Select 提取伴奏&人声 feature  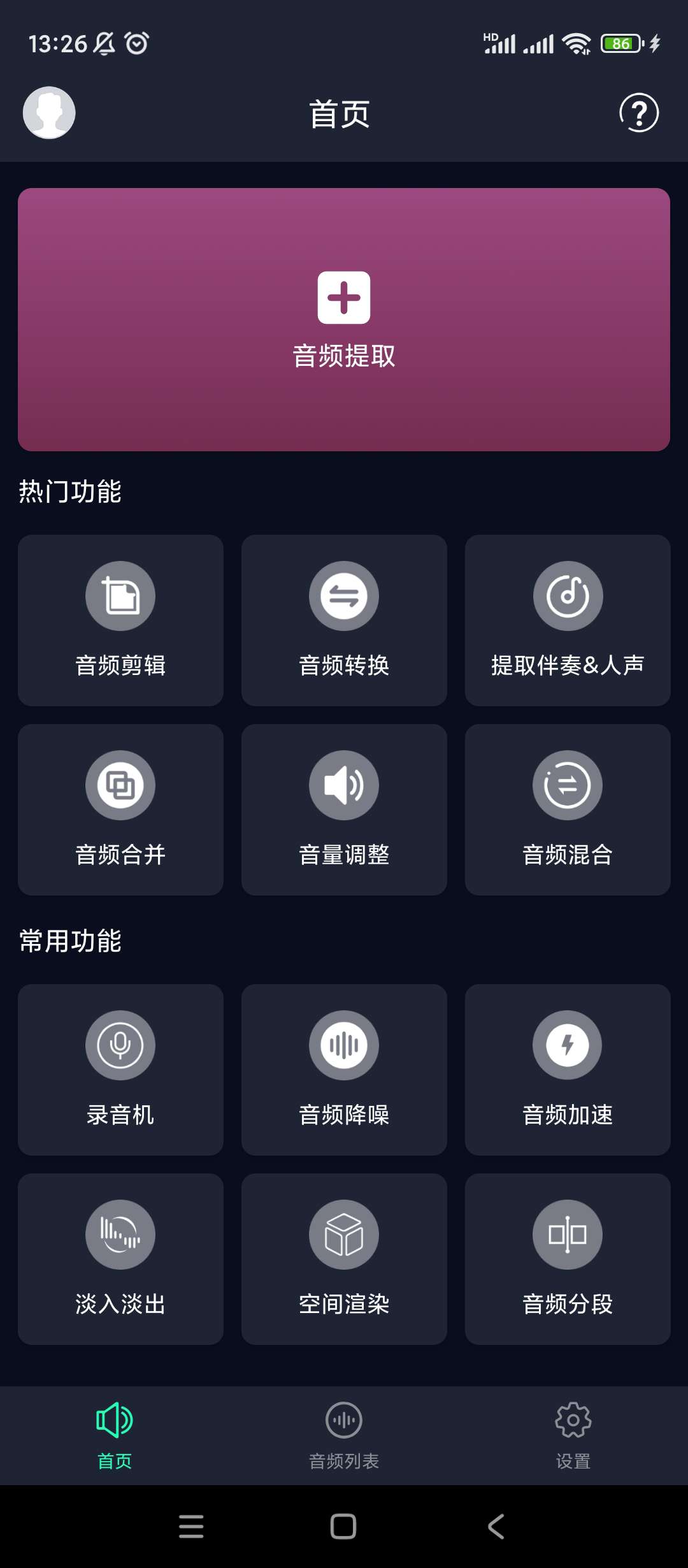[x=568, y=620]
